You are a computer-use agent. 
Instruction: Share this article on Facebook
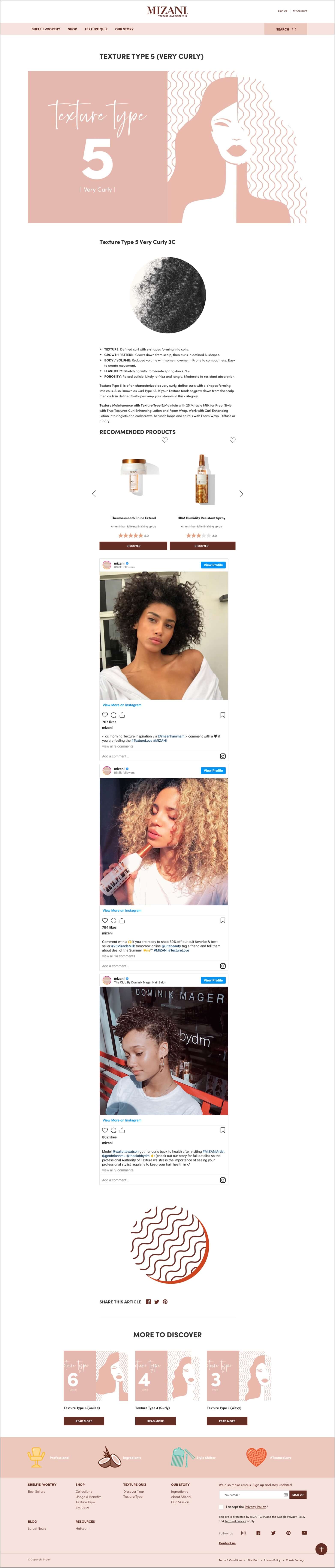tap(148, 1302)
